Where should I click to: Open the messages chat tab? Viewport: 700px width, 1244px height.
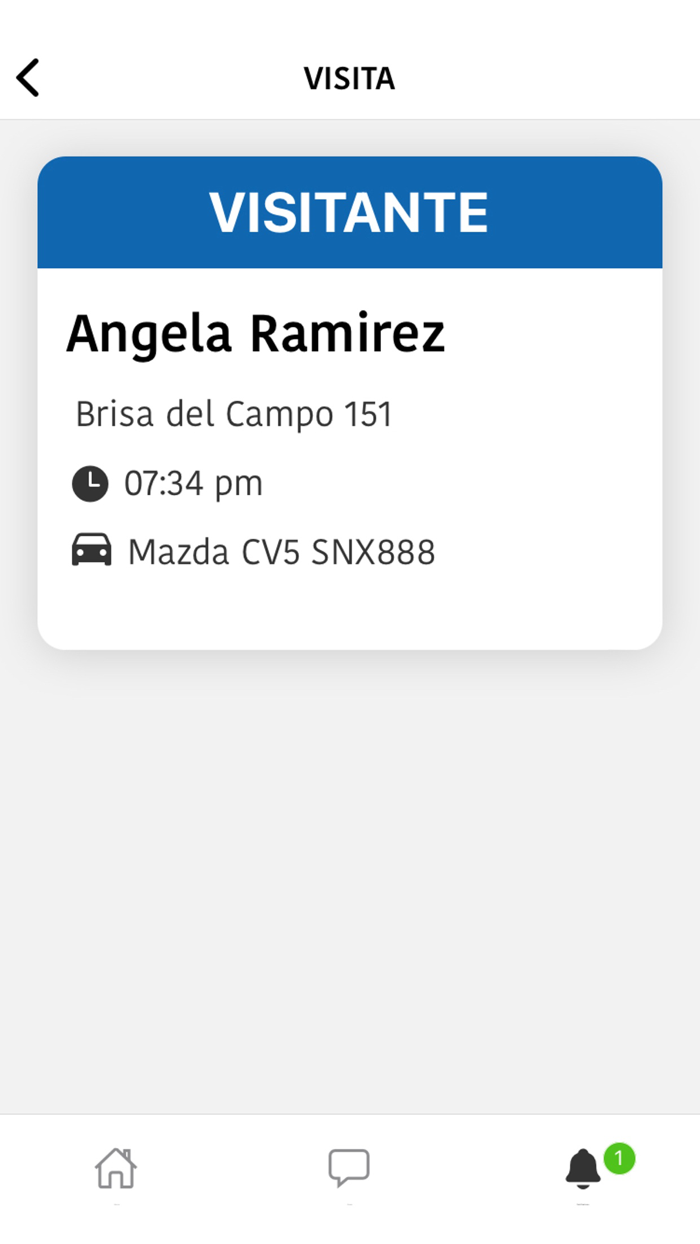pyautogui.click(x=349, y=1168)
